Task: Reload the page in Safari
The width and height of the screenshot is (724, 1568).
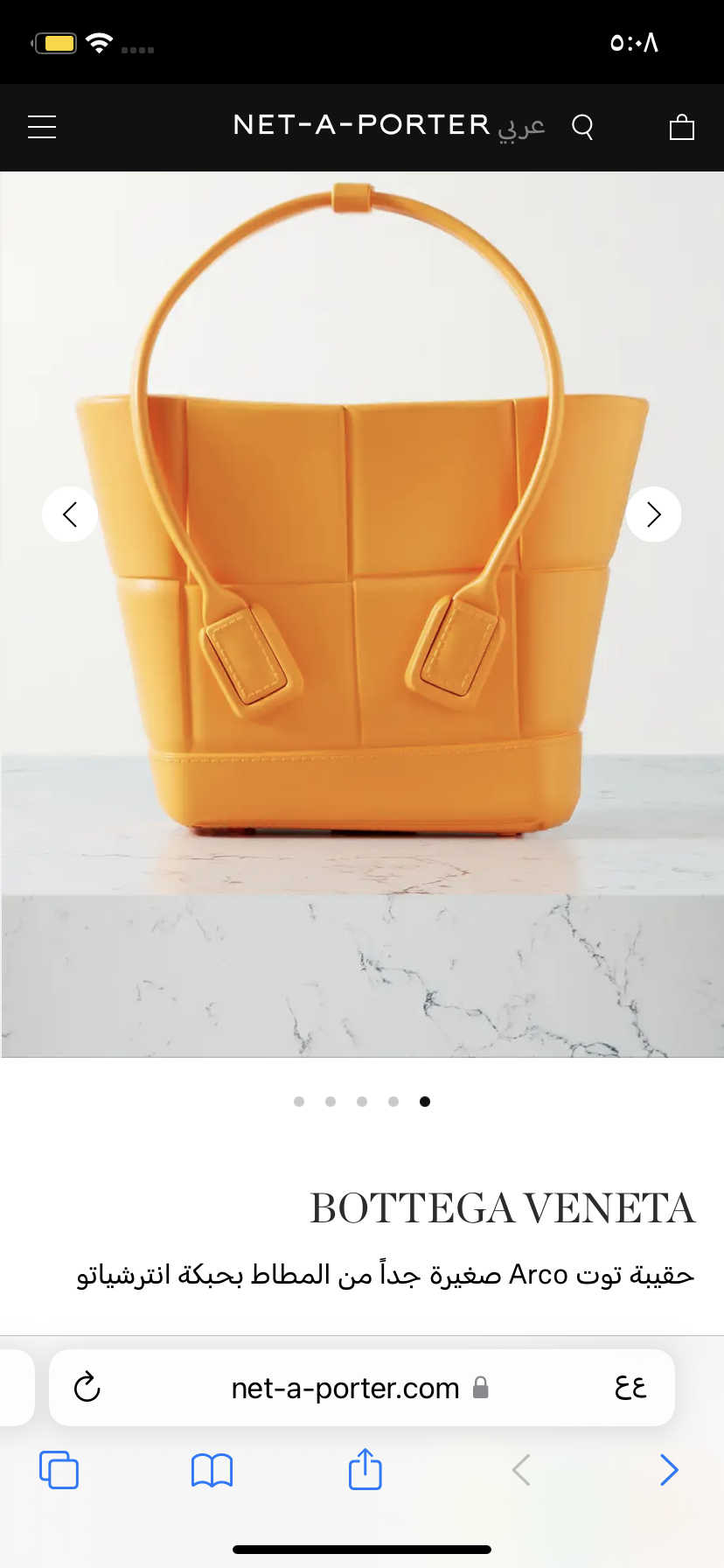Action: click(87, 1388)
